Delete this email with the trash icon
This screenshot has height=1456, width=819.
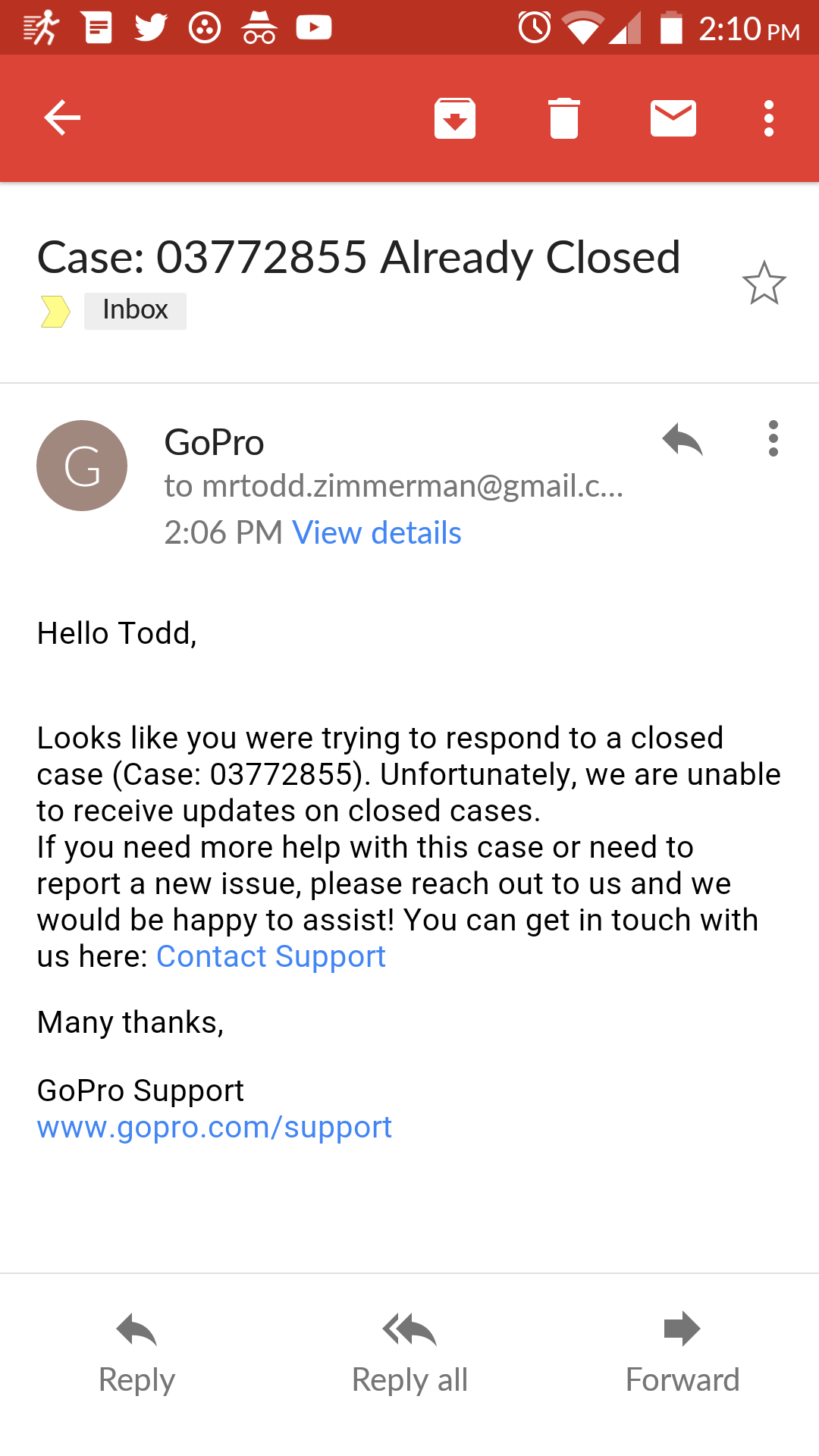564,118
